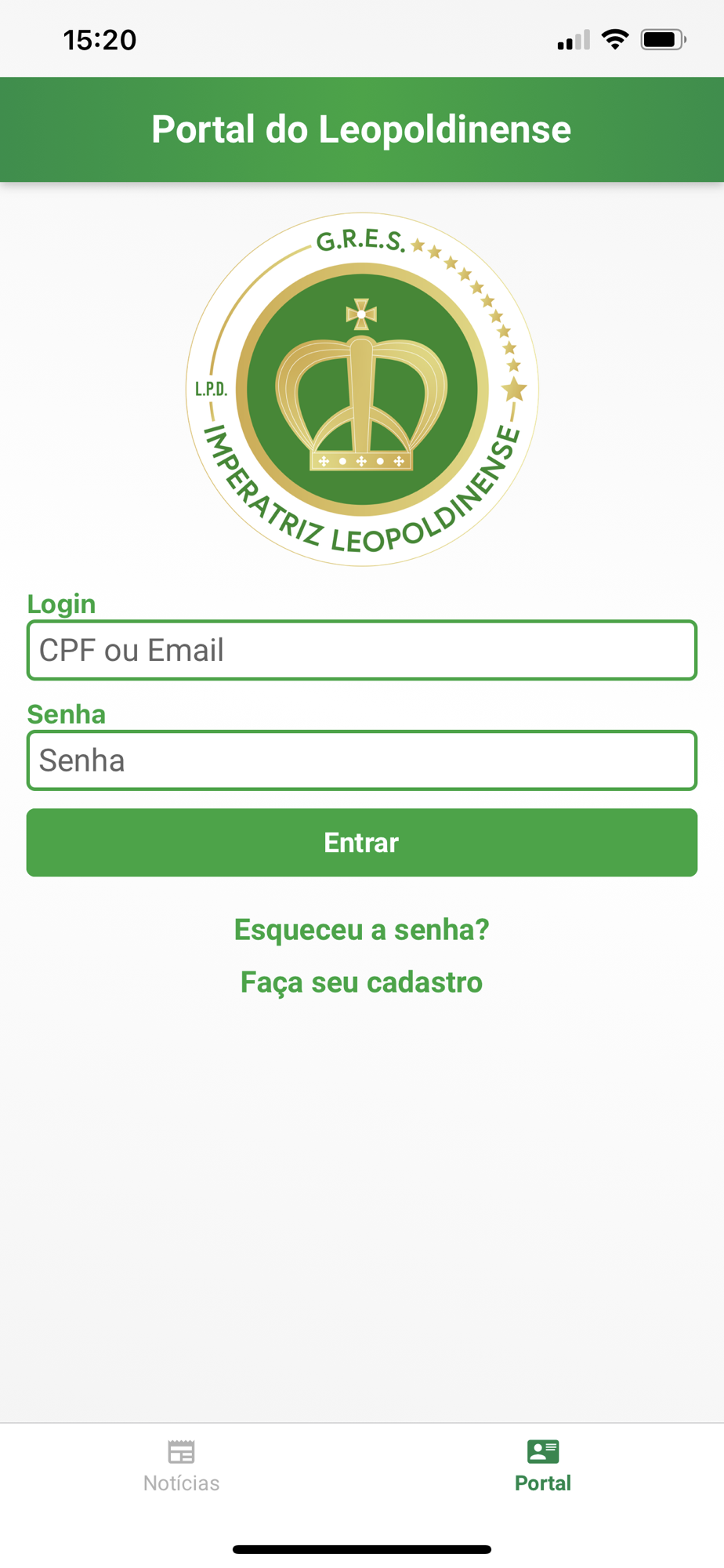
Task: Open the Esqueceu a senha link
Action: click(362, 930)
